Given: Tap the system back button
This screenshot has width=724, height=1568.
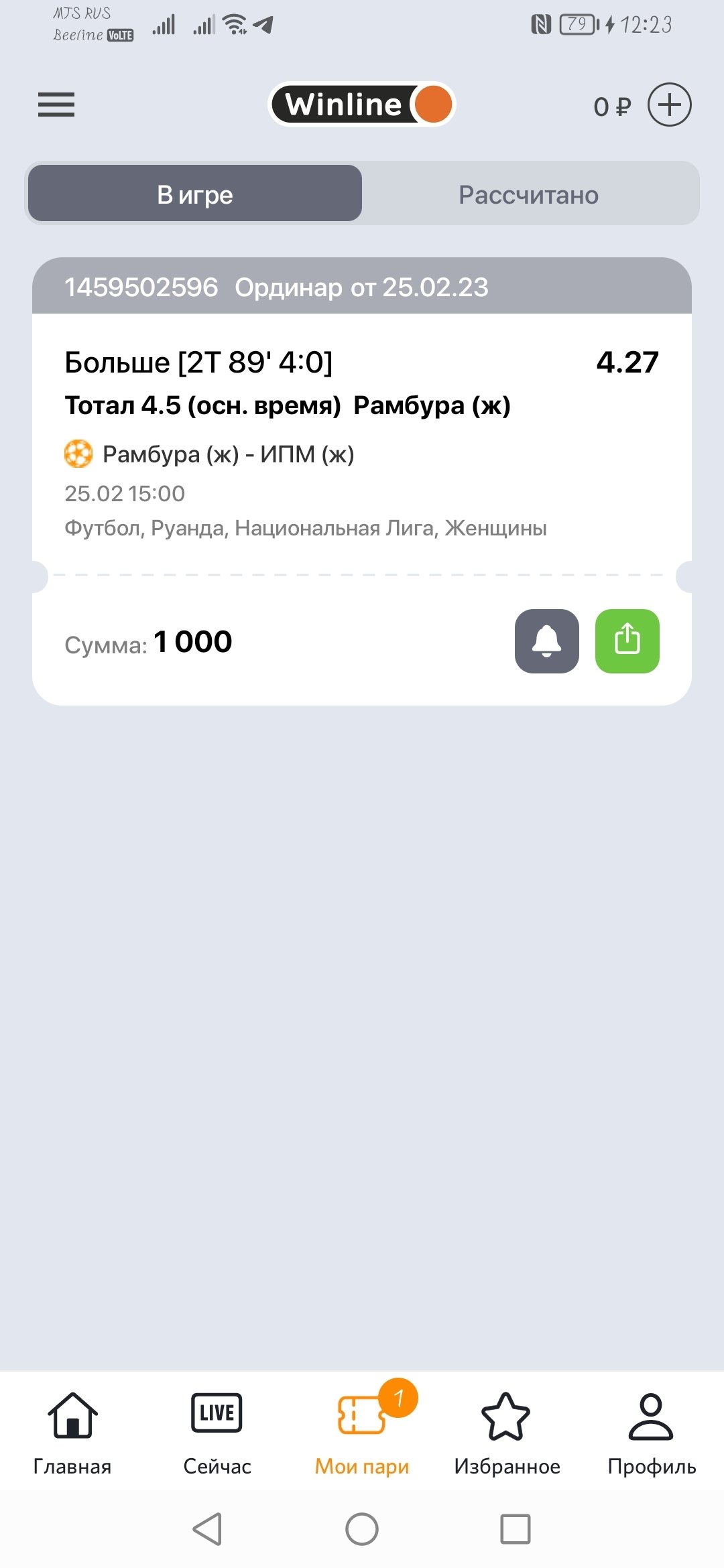Looking at the screenshot, I should pyautogui.click(x=208, y=1529).
